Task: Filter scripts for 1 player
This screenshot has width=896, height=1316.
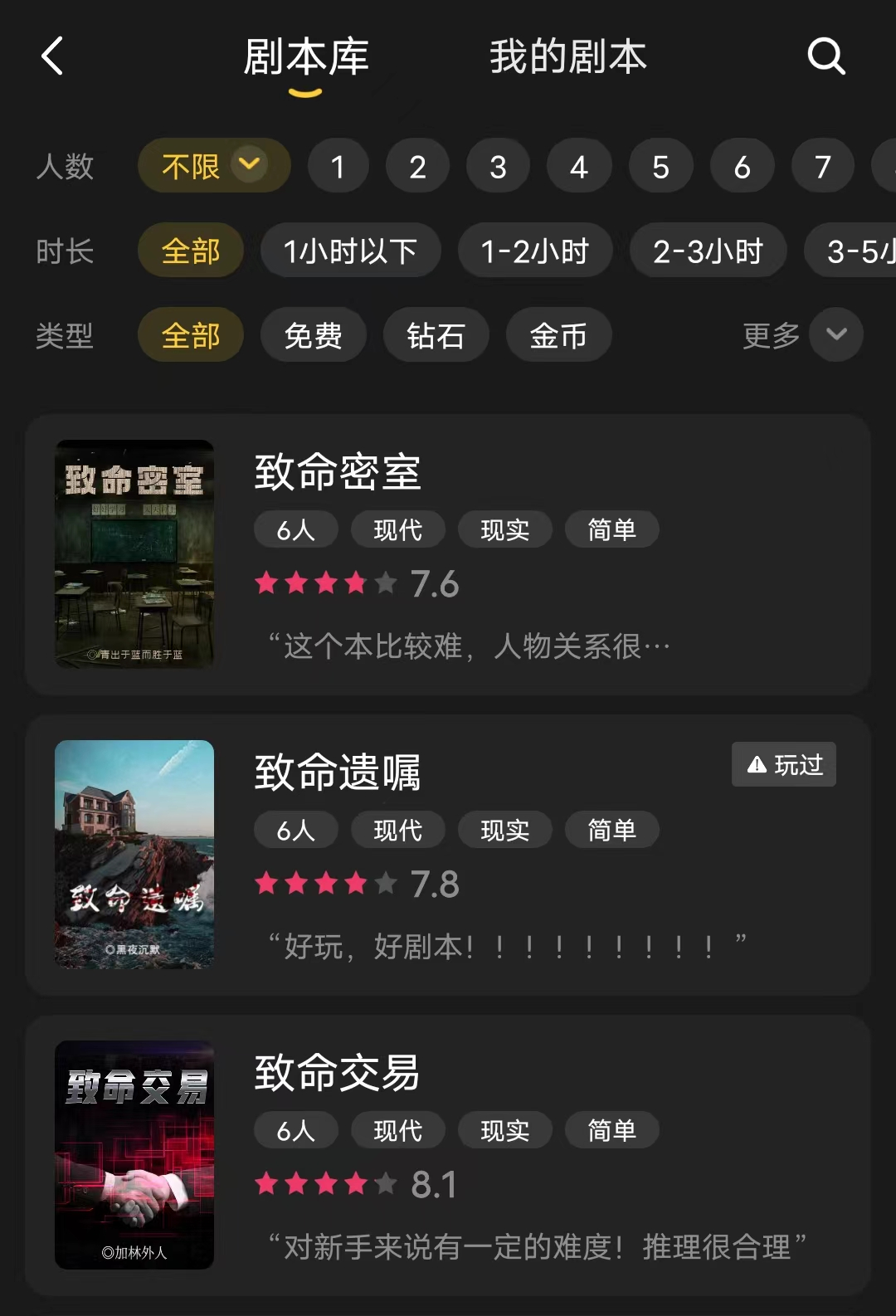Action: tap(338, 167)
